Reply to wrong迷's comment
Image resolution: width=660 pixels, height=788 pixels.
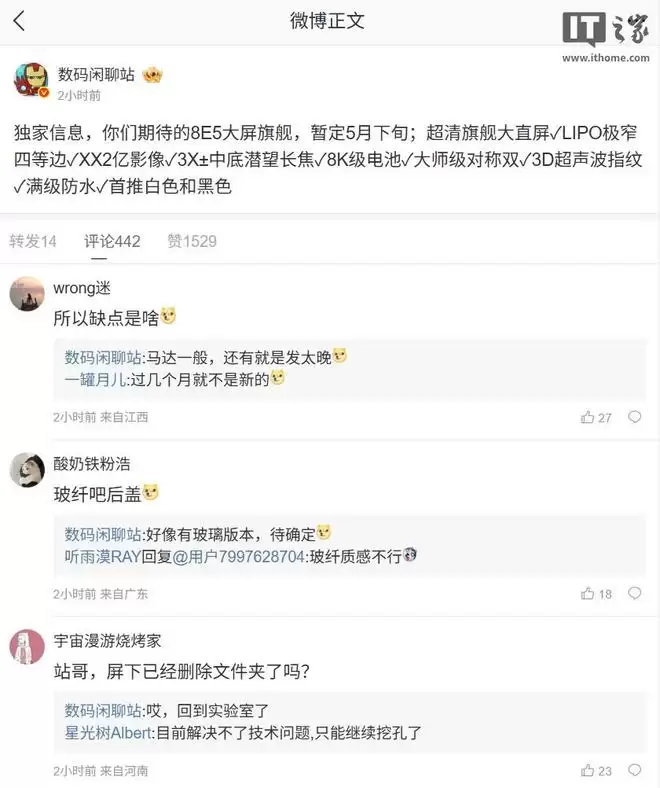pyautogui.click(x=634, y=417)
